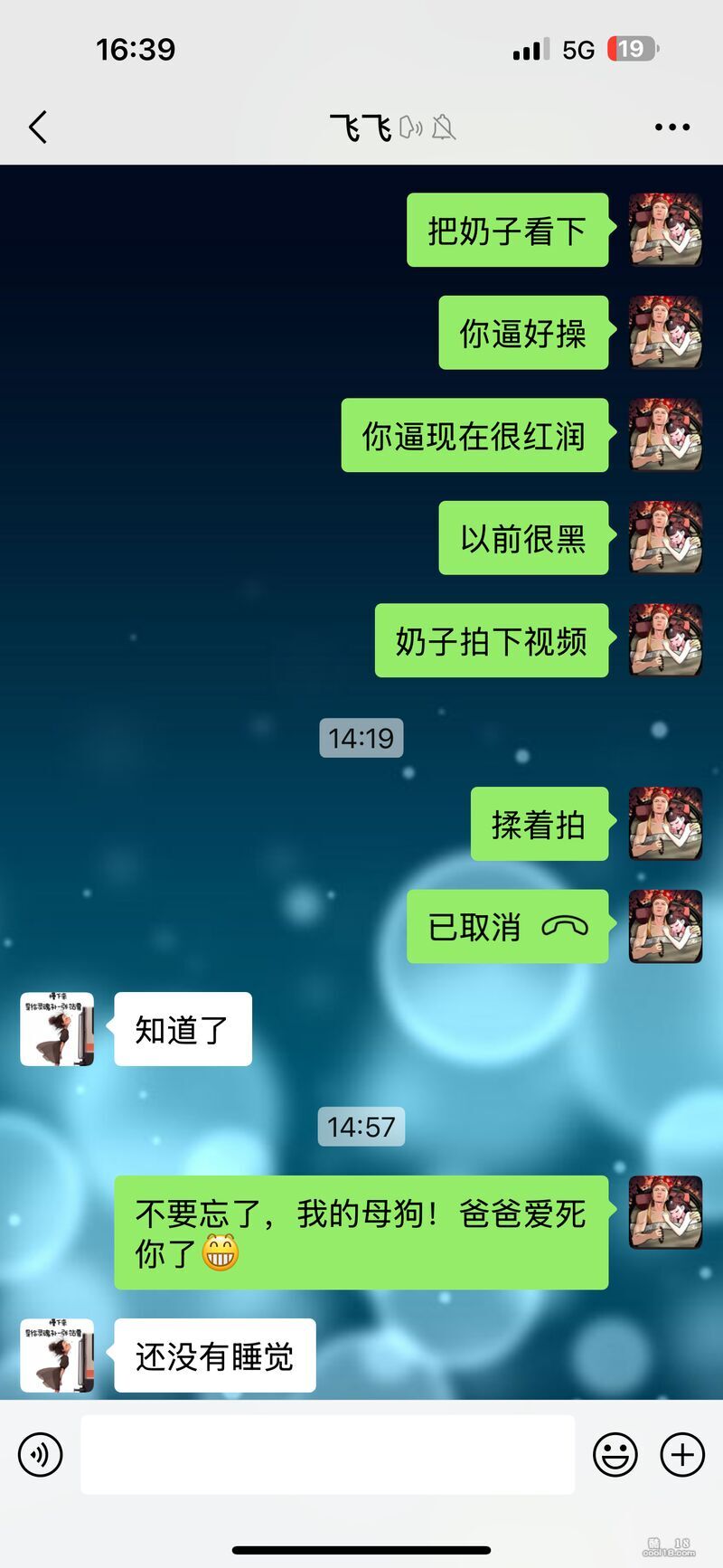
Task: Open the emoji picker
Action: [615, 1454]
